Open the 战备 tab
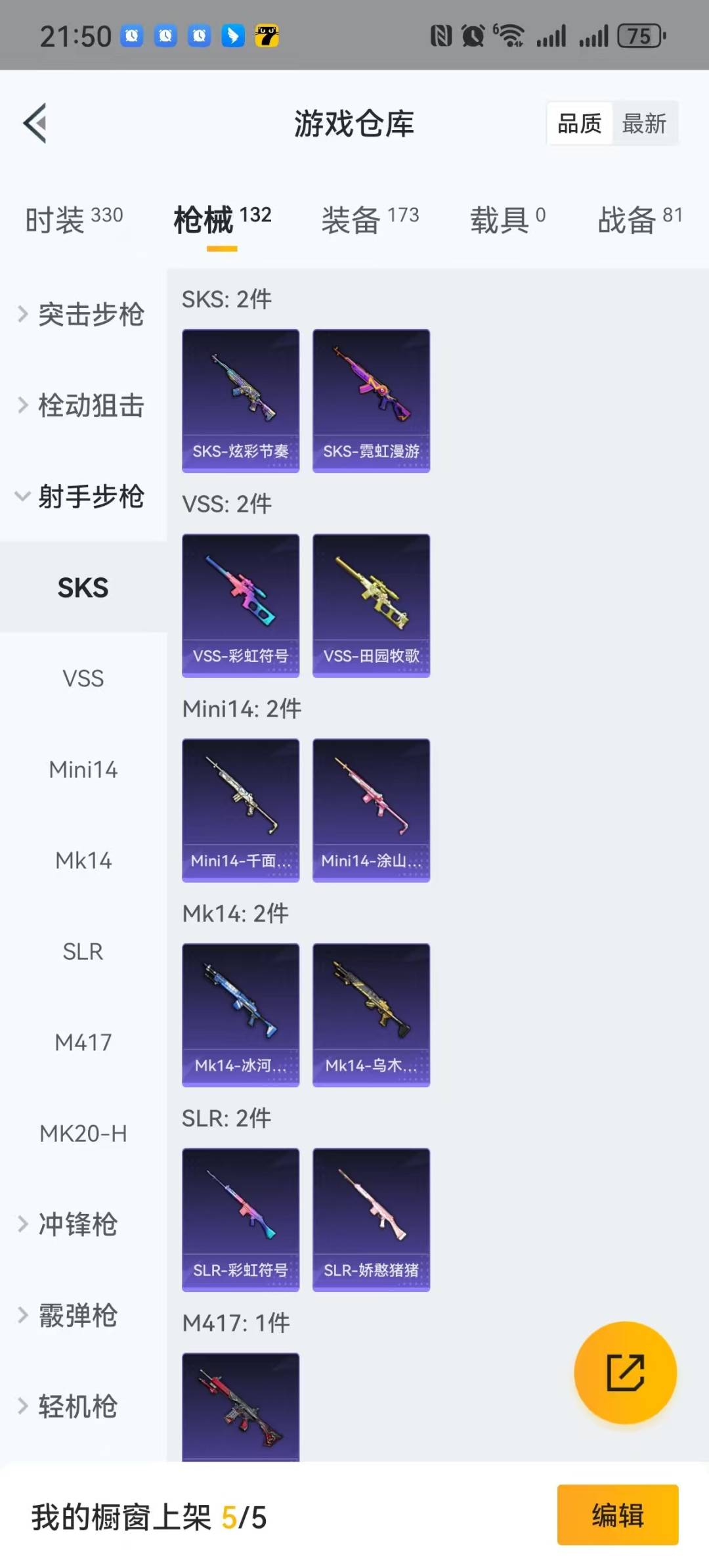The width and height of the screenshot is (709, 1568). click(x=639, y=219)
